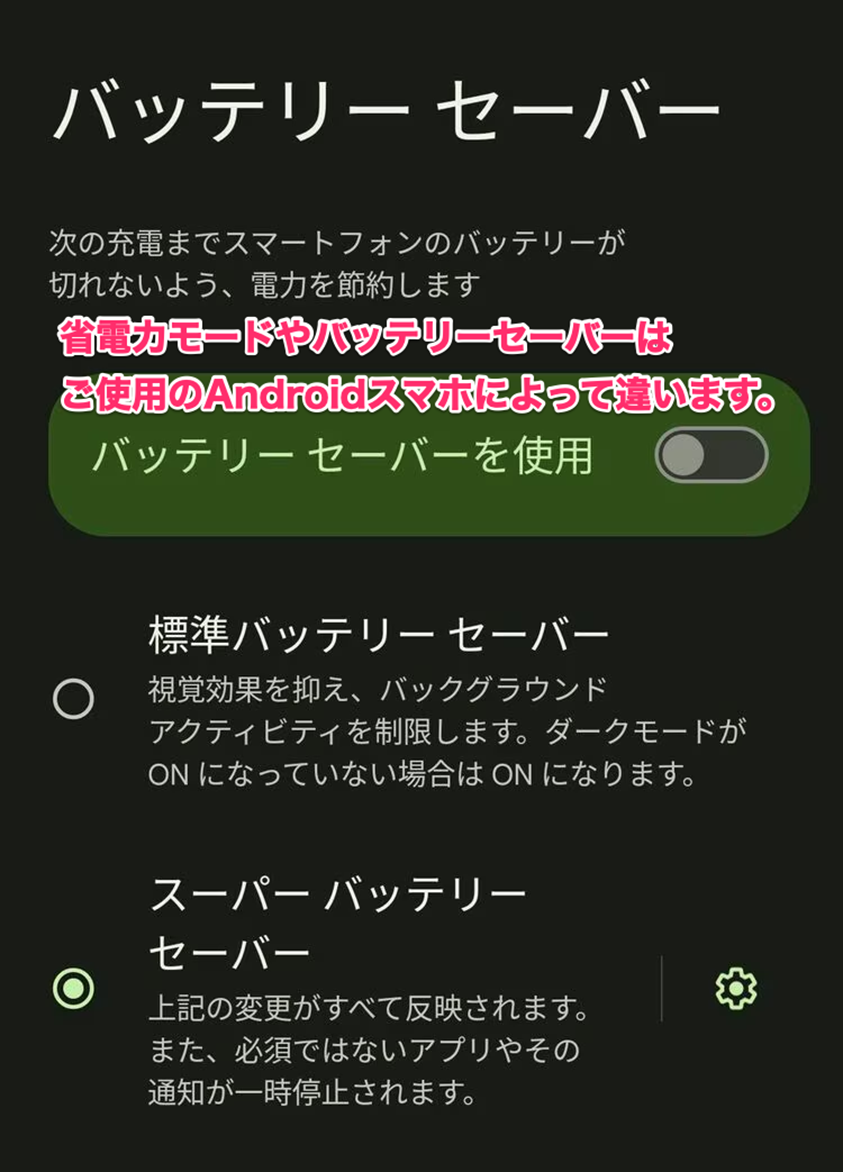
Task: Select the スーパー バッテリー セーバー radio button
Action: (73, 988)
